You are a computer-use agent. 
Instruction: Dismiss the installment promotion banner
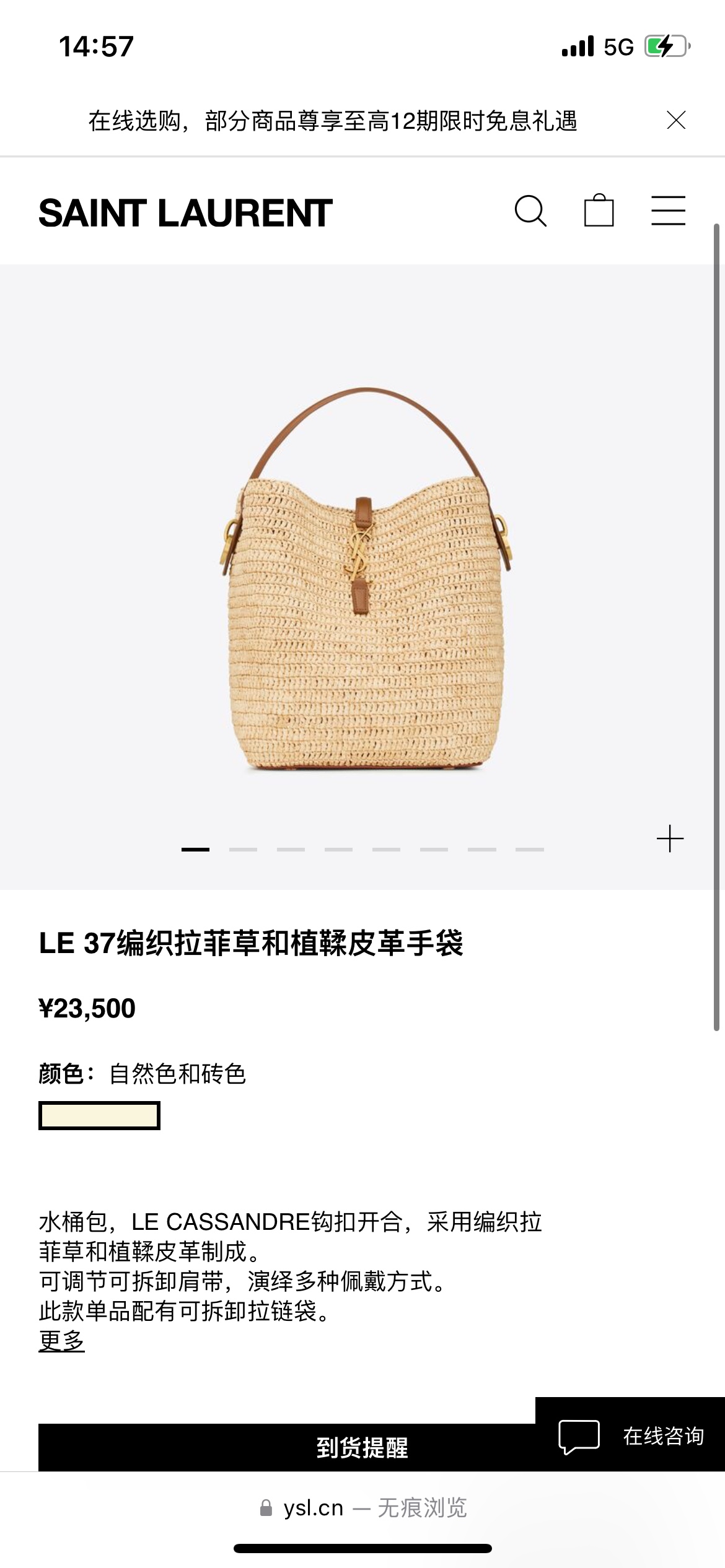(x=675, y=120)
